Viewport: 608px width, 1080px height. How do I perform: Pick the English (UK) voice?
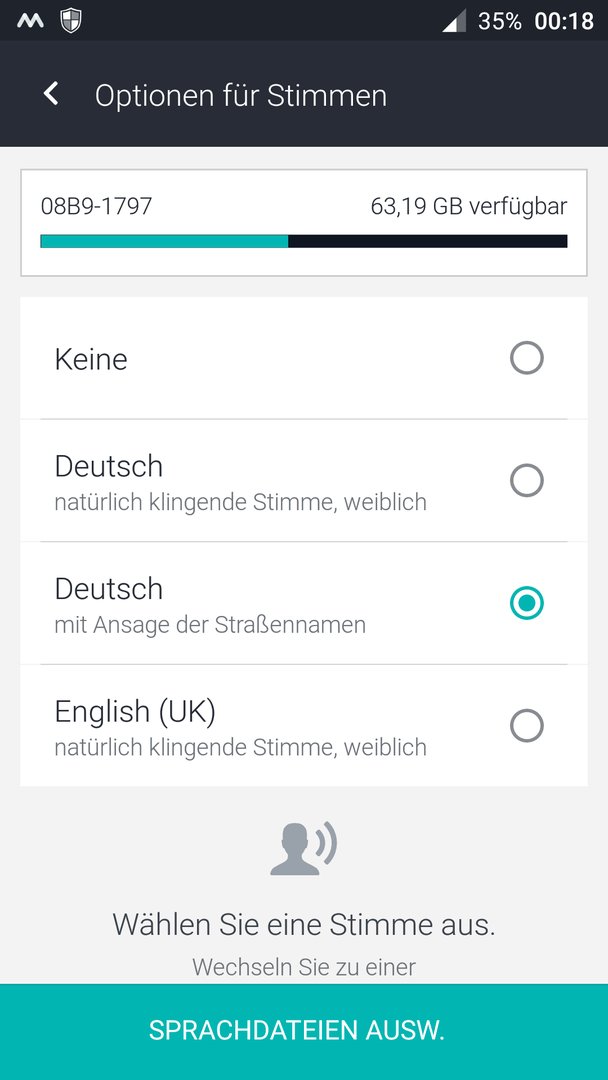(304, 726)
